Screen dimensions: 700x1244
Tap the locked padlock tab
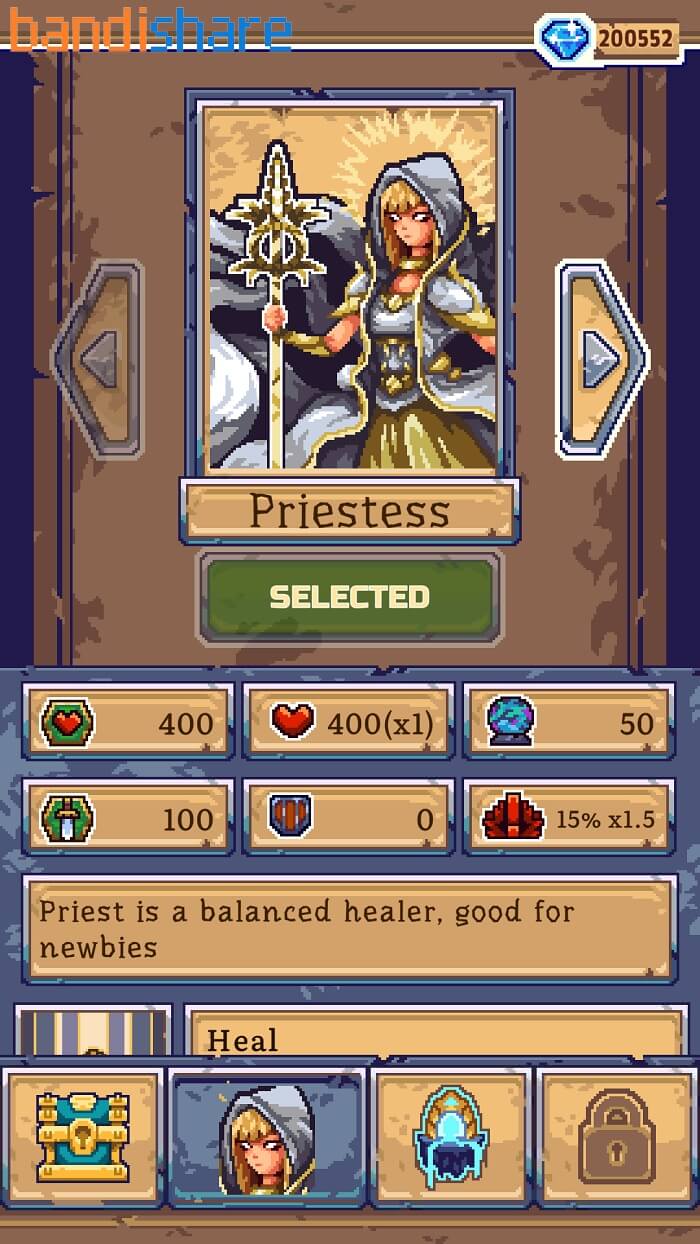coord(617,1137)
